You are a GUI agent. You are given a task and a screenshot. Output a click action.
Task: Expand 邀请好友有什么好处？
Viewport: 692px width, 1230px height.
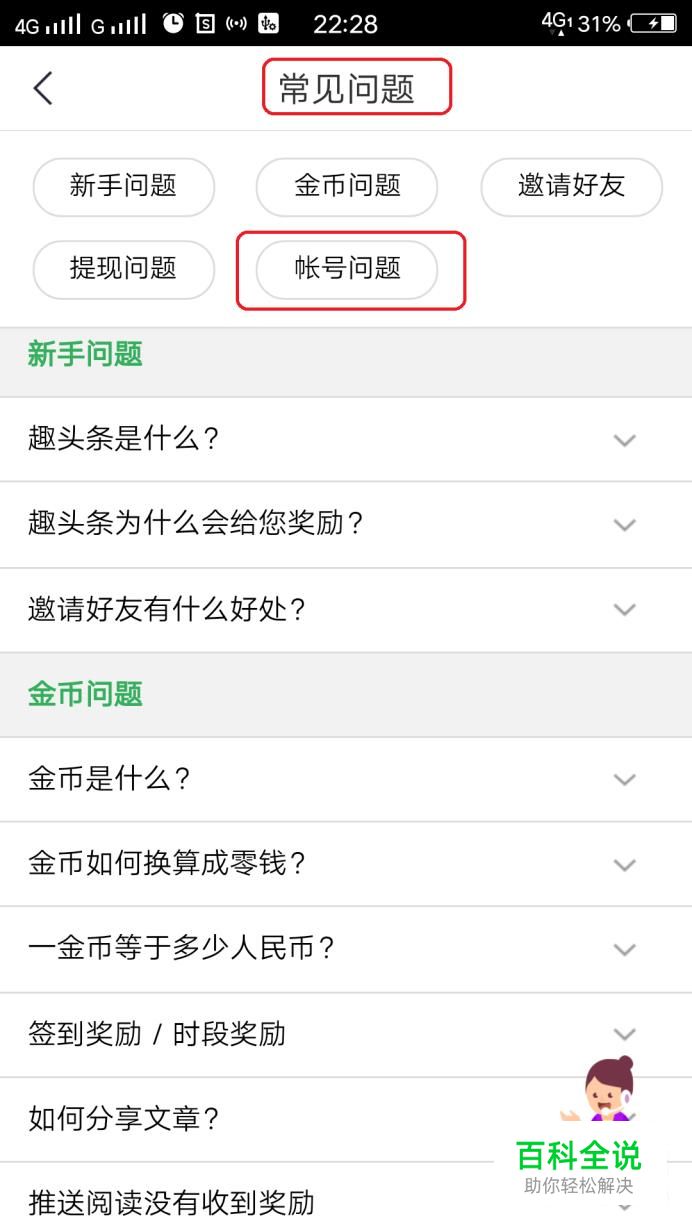coord(346,610)
